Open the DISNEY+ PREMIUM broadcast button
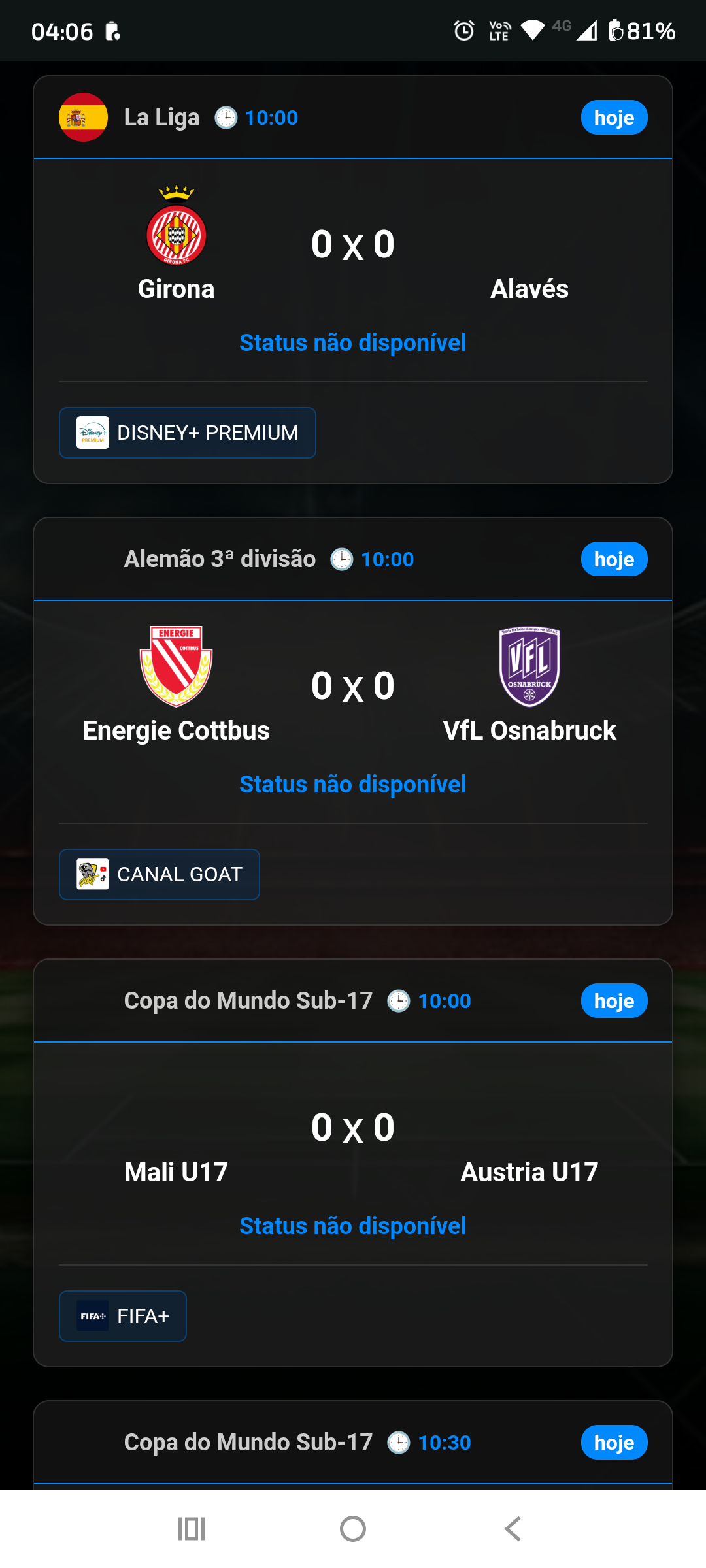The height and width of the screenshot is (1568, 706). pos(187,433)
